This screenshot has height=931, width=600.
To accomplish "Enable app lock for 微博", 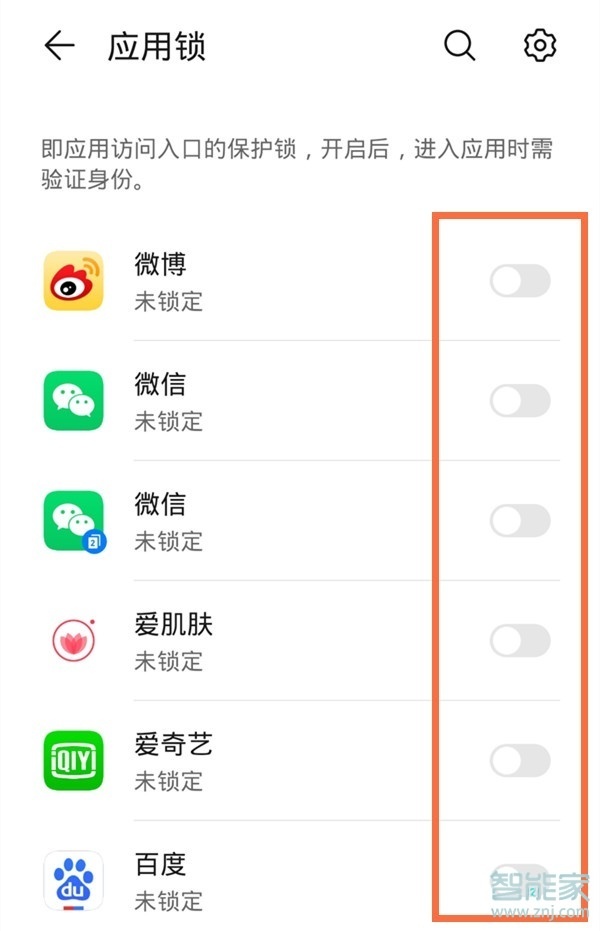I will click(x=519, y=281).
